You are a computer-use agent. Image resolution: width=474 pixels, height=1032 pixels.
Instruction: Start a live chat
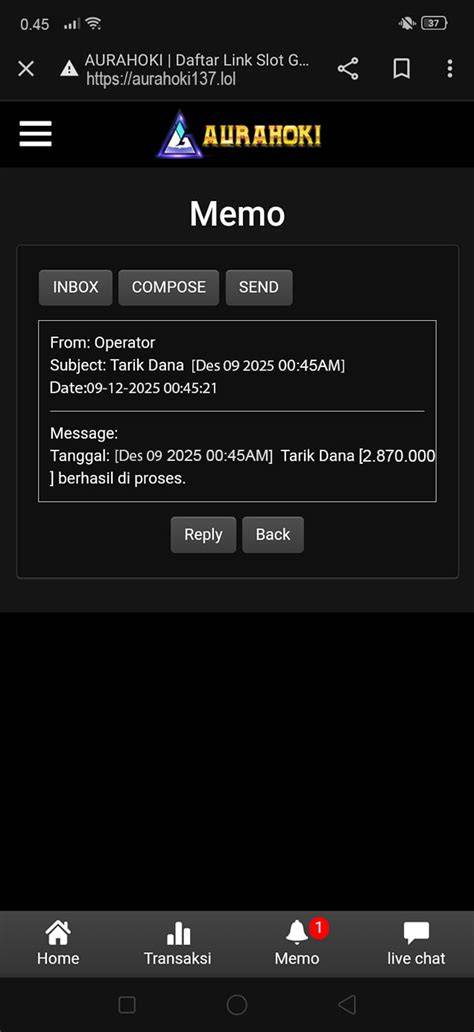pos(416,944)
